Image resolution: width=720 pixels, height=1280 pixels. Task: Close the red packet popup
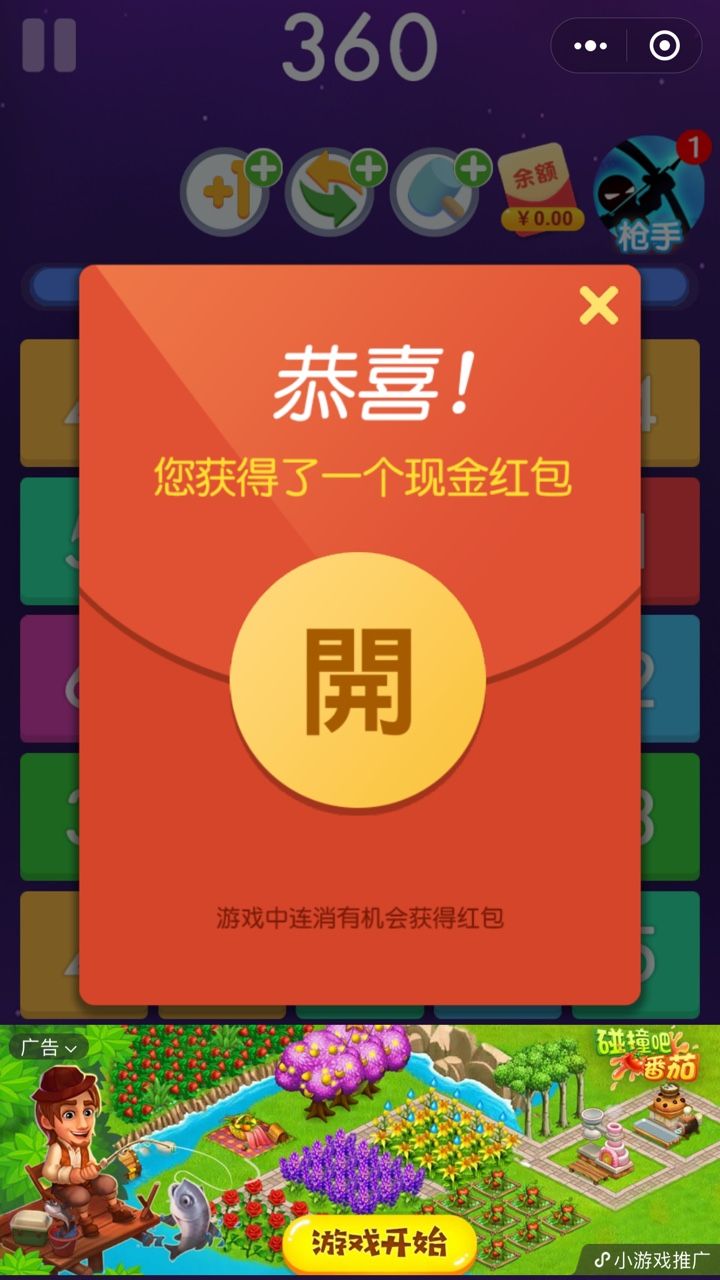tap(598, 305)
